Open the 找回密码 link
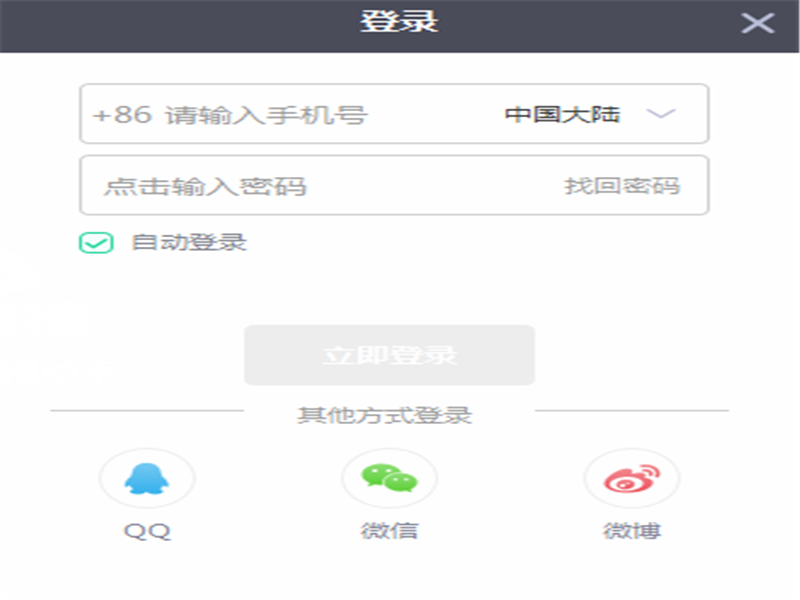800x600 pixels. click(x=622, y=186)
